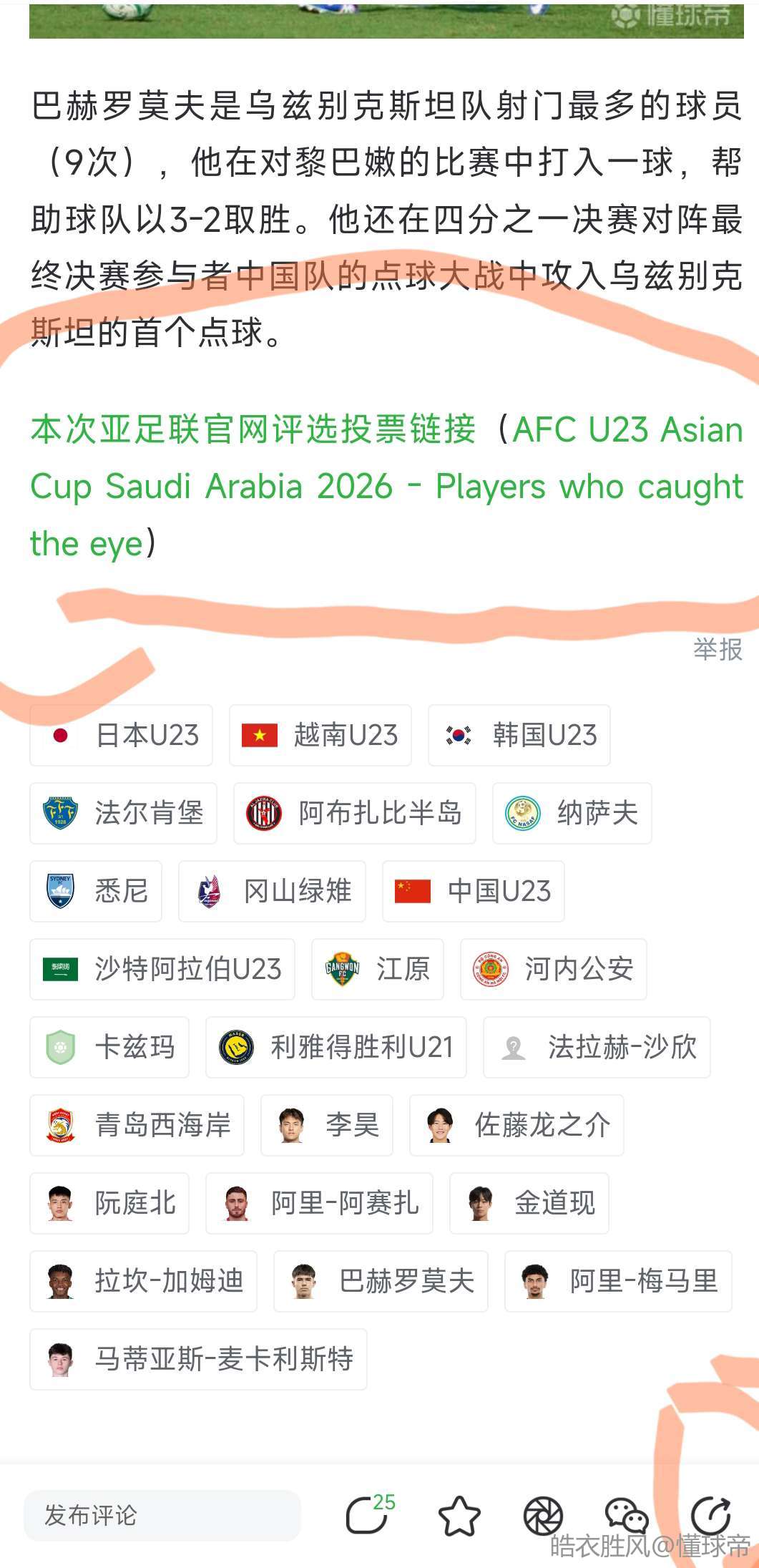
Task: Open the 利雅得胜利U21 tag
Action: click(336, 1047)
